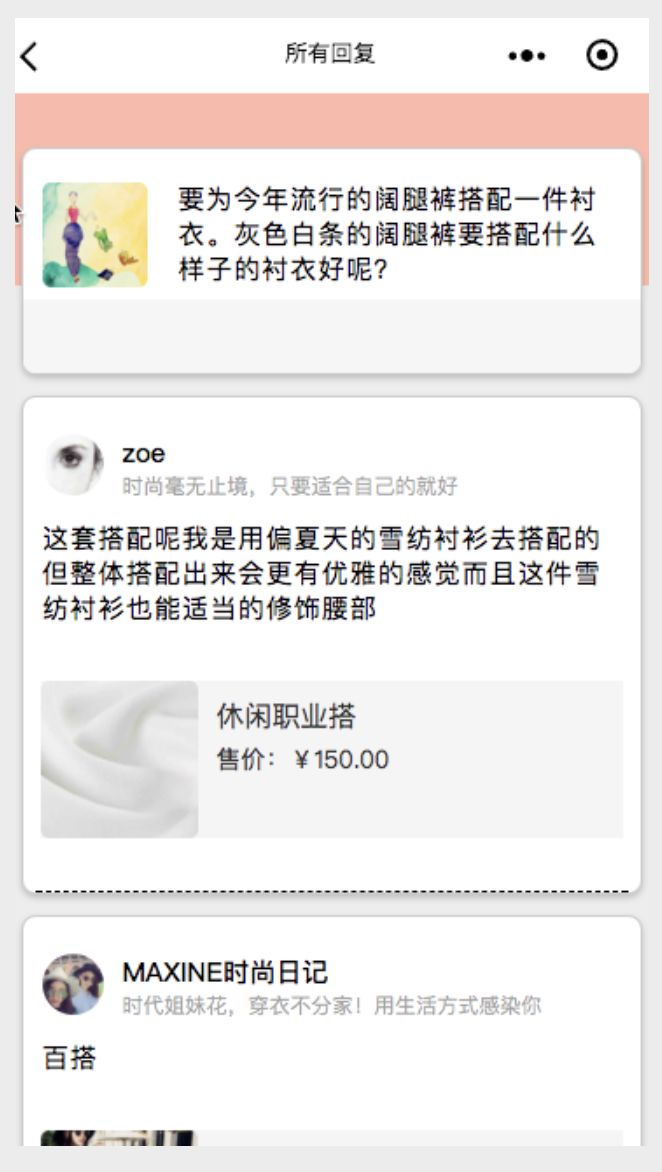Open the 休闲职业搭 product card

(332, 759)
